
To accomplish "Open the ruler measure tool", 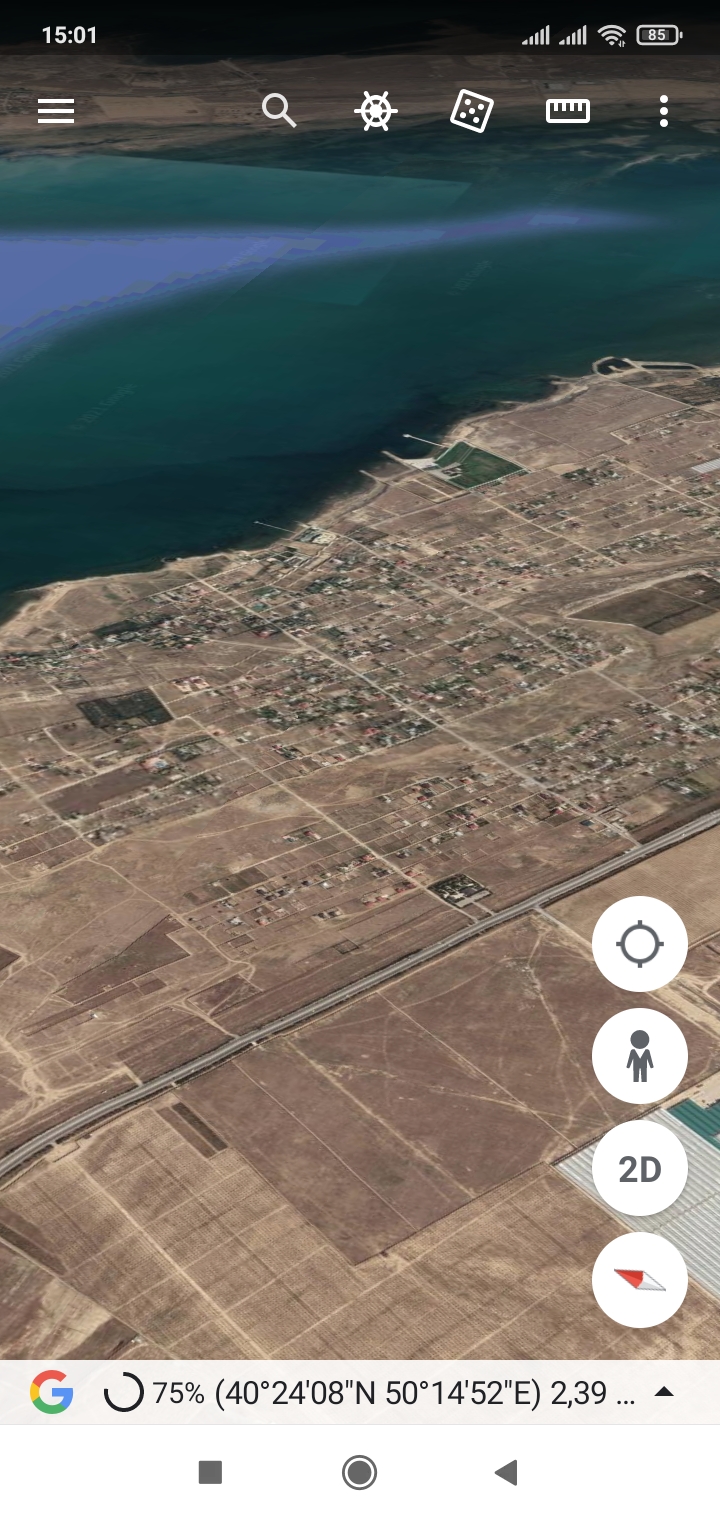I will [x=568, y=111].
